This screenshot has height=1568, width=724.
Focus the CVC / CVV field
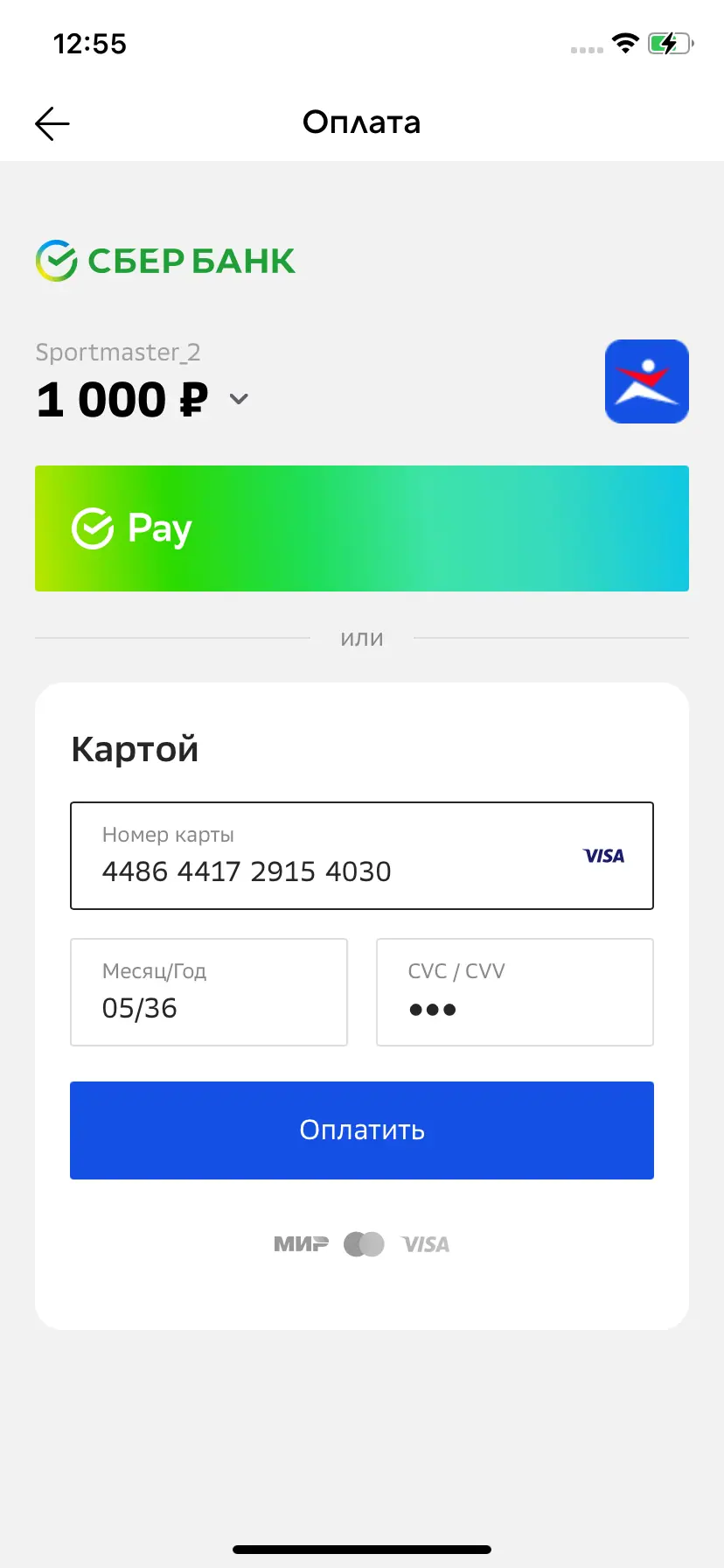[514, 992]
